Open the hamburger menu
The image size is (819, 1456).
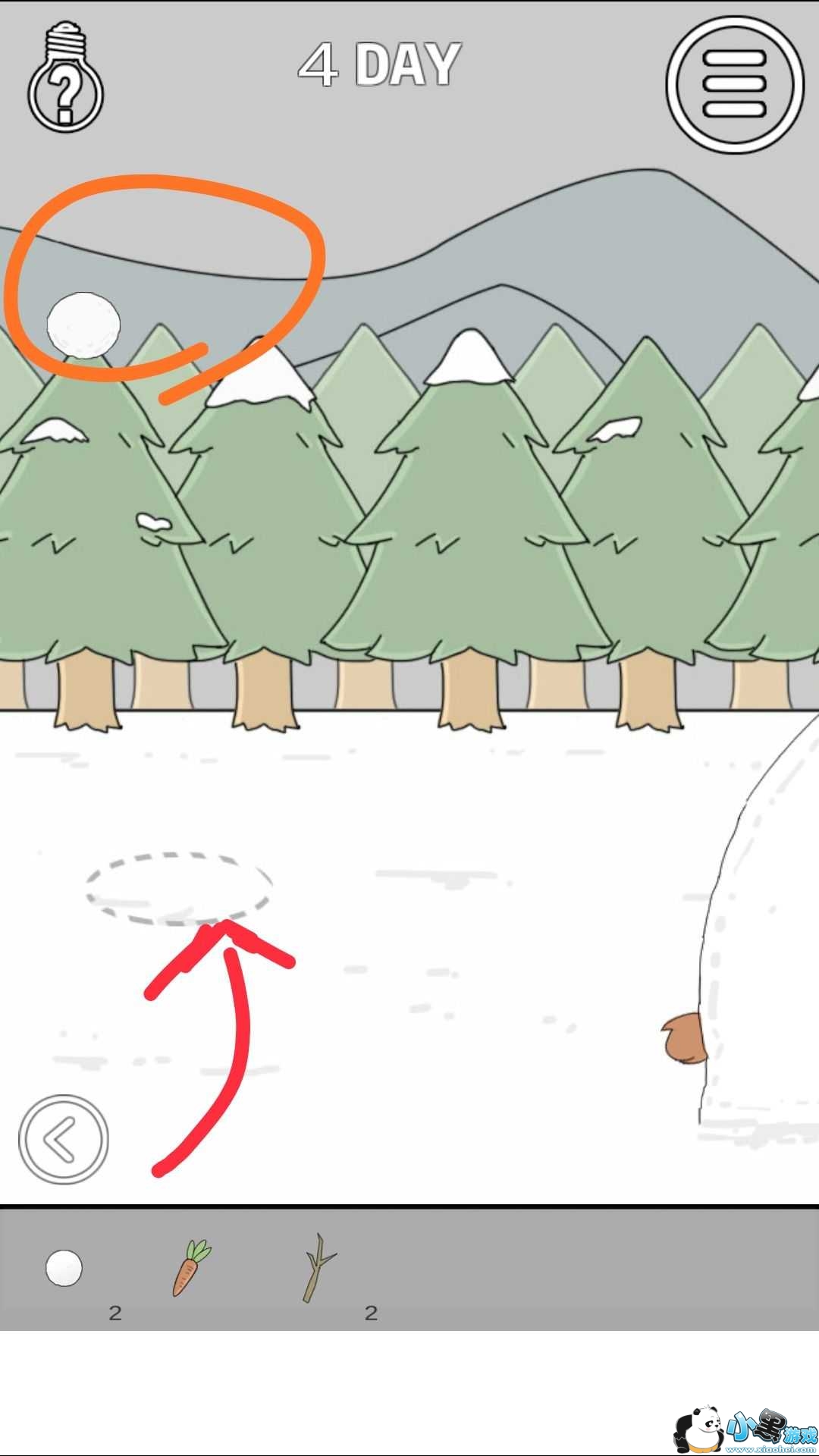pos(734,84)
